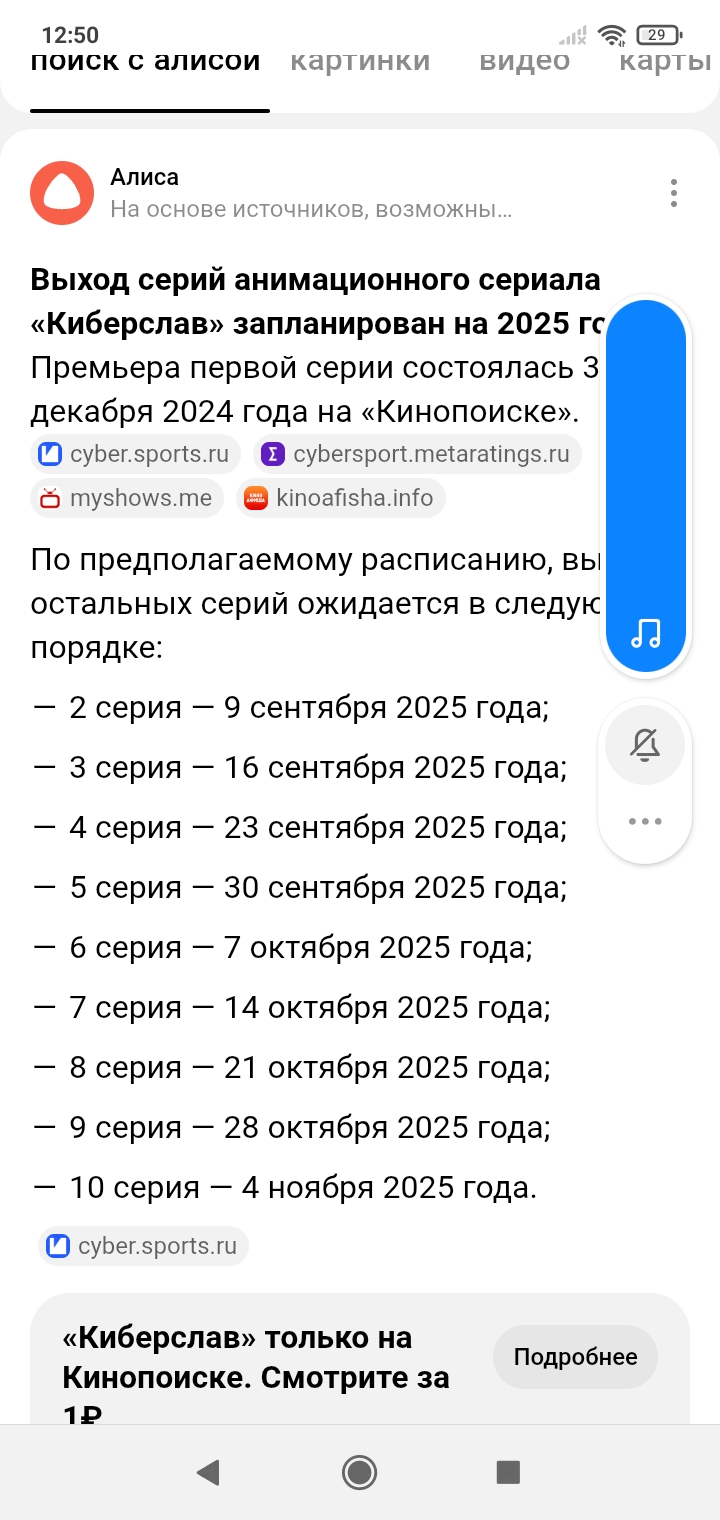Open myshows.me source chip
The height and width of the screenshot is (1520, 720).
click(127, 498)
